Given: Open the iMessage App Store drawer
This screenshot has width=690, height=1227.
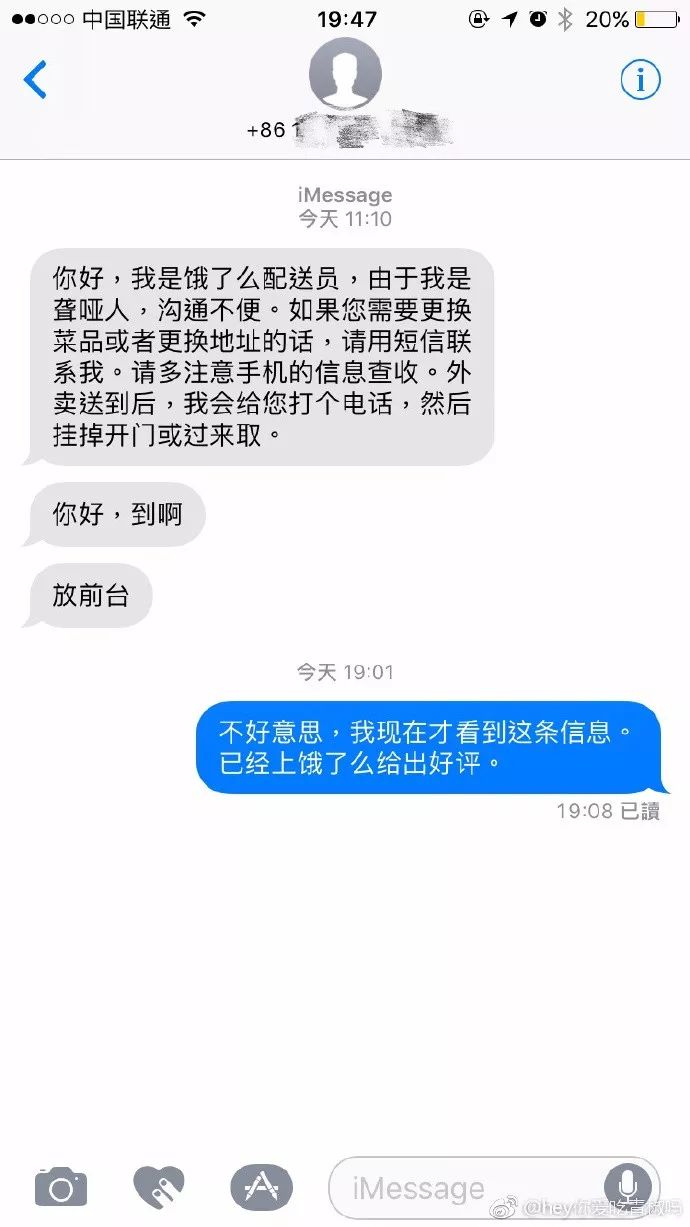Looking at the screenshot, I should click(x=261, y=1187).
